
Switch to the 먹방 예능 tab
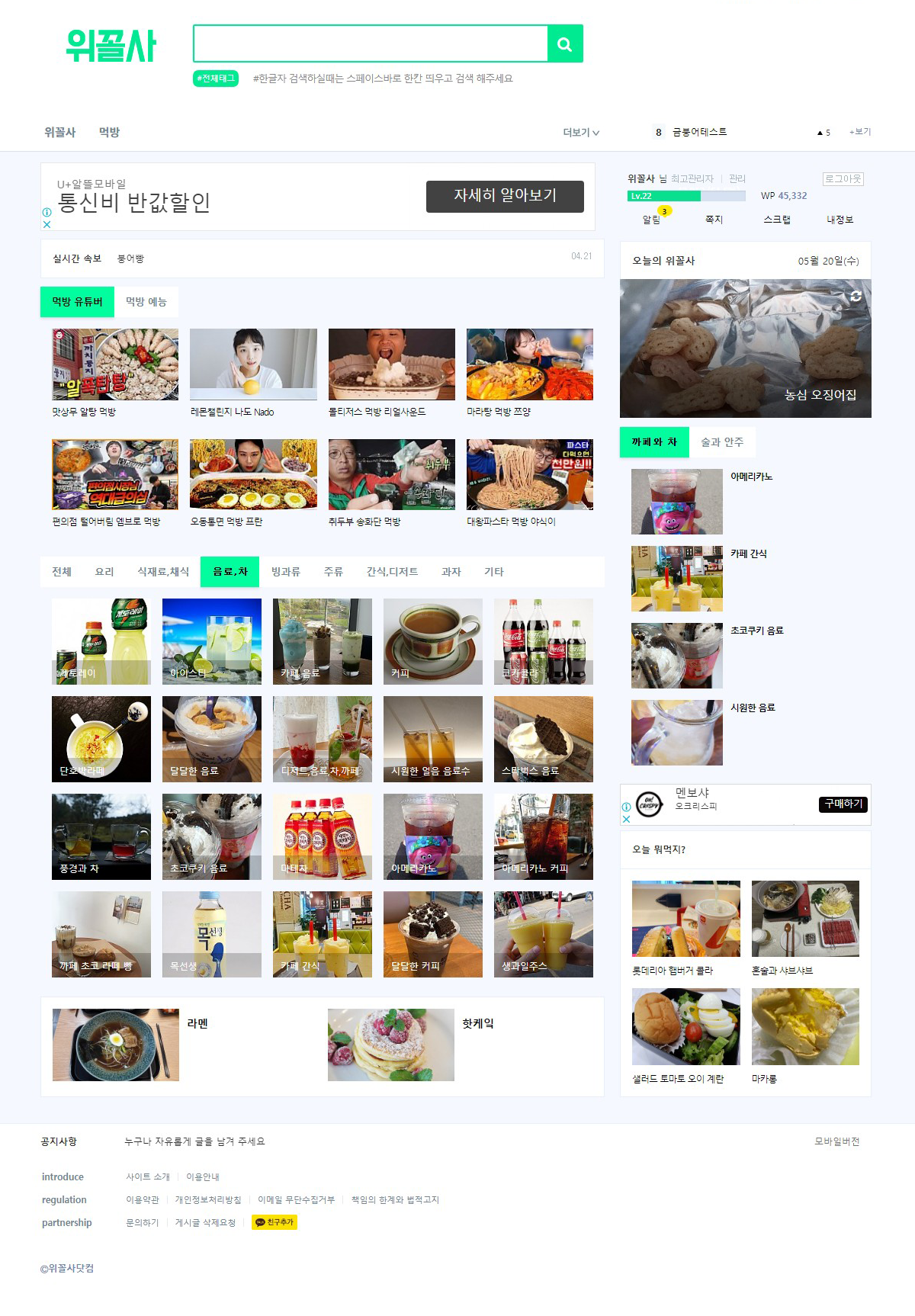(x=146, y=302)
